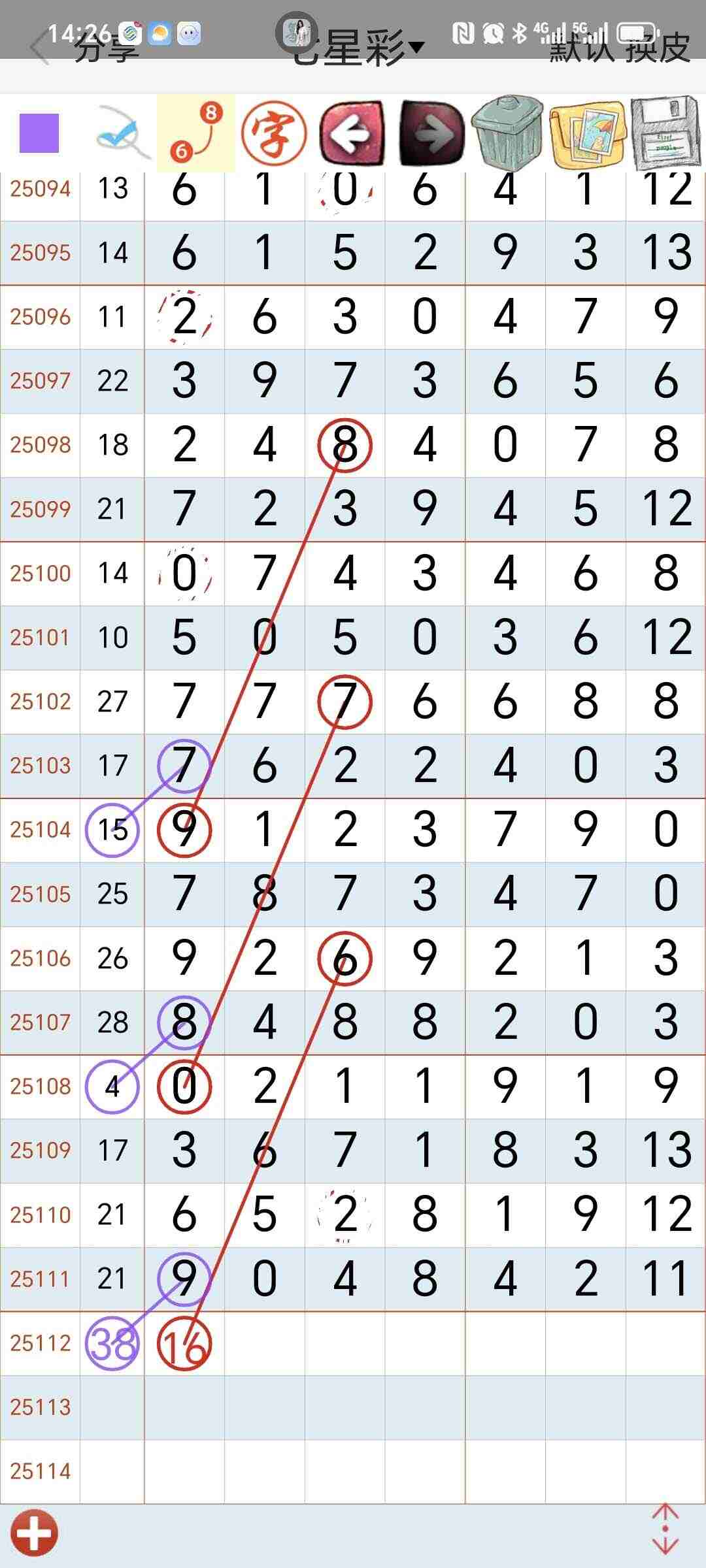Choose the 字 text tool
The width and height of the screenshot is (706, 1568).
274,133
